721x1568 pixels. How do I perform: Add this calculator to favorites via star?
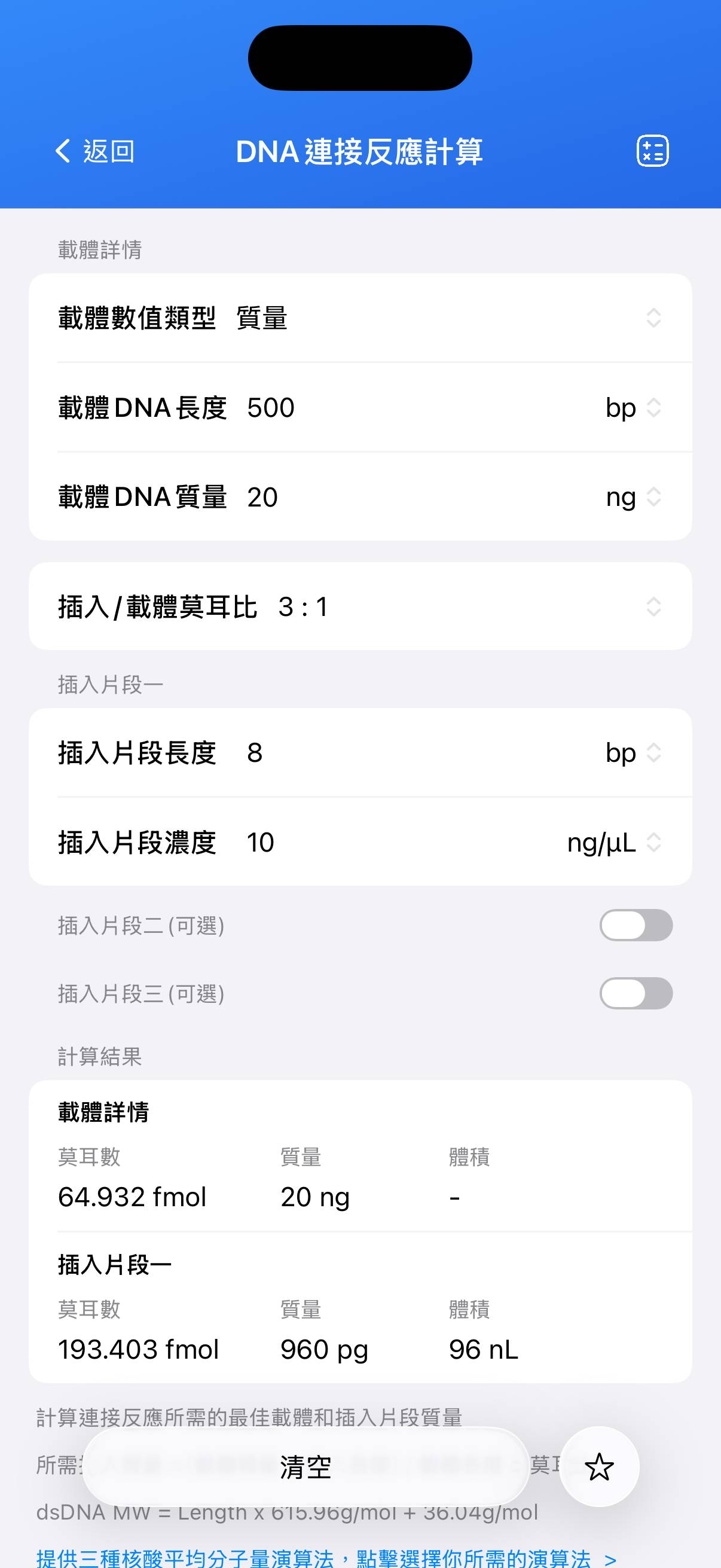599,1467
